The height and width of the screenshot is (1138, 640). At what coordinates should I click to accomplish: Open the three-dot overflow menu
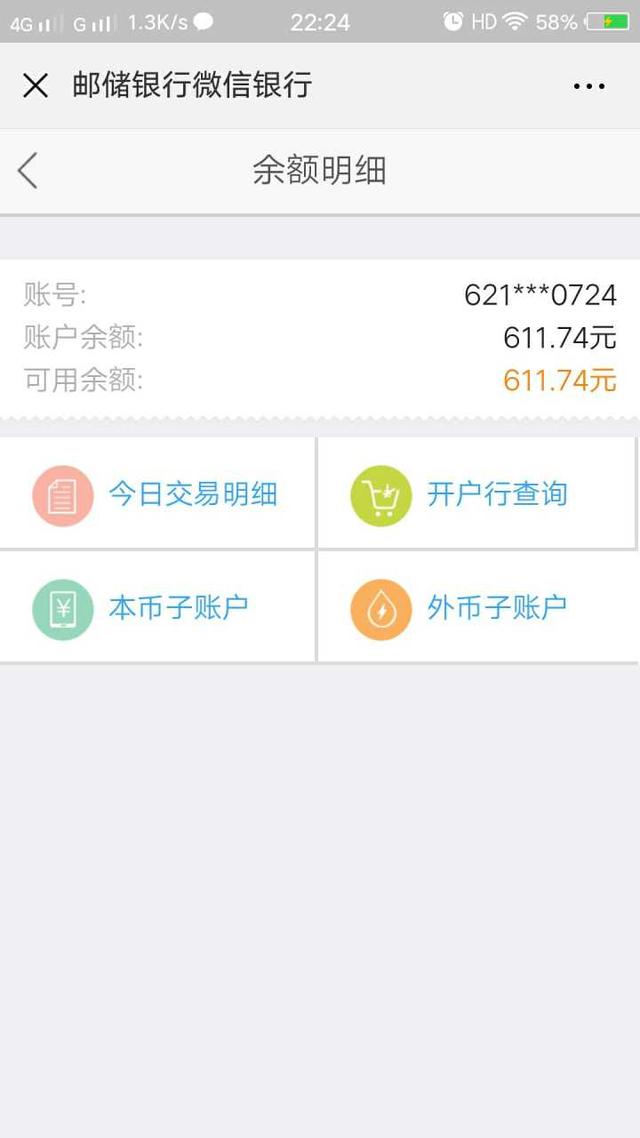589,86
